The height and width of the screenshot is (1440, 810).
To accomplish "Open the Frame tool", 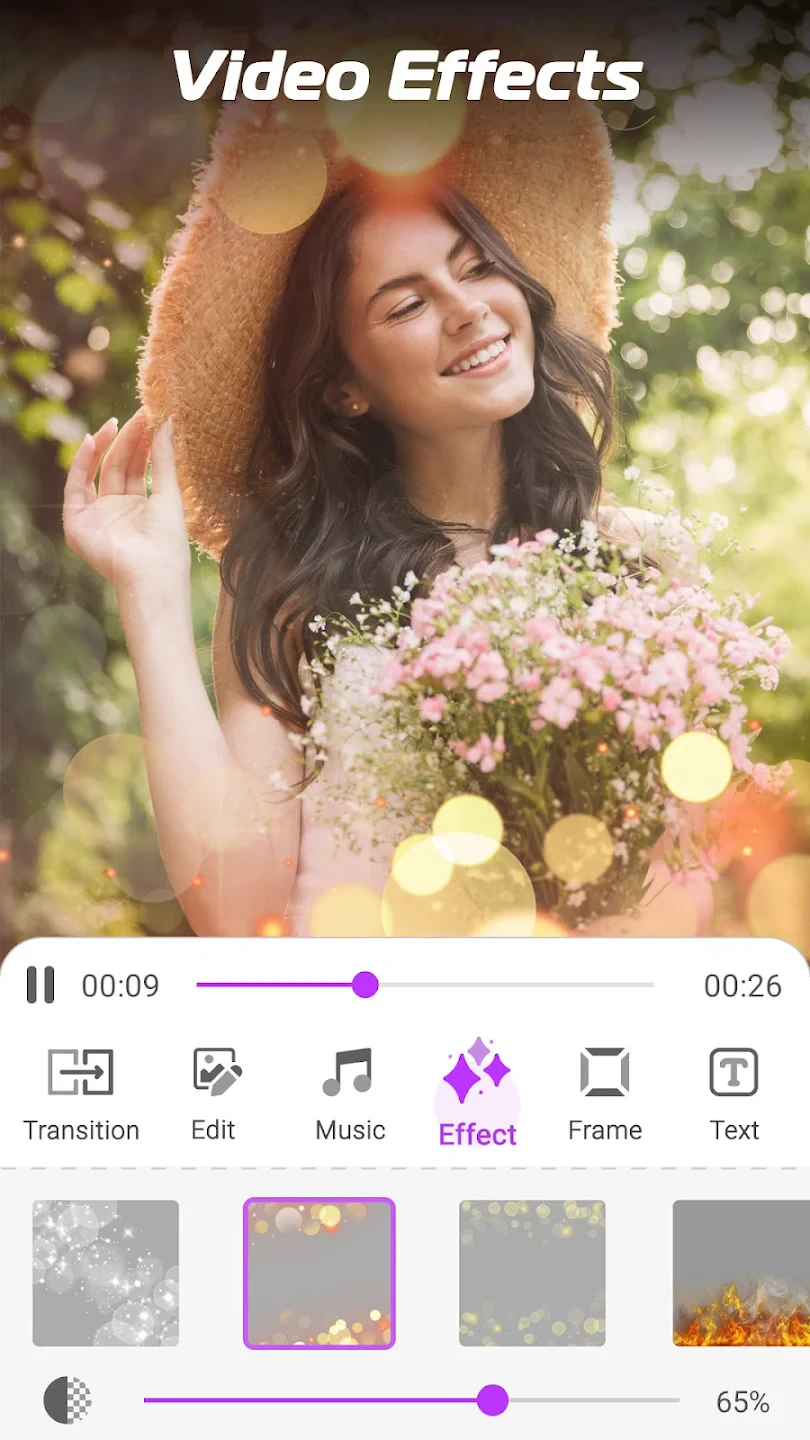I will coord(604,1094).
